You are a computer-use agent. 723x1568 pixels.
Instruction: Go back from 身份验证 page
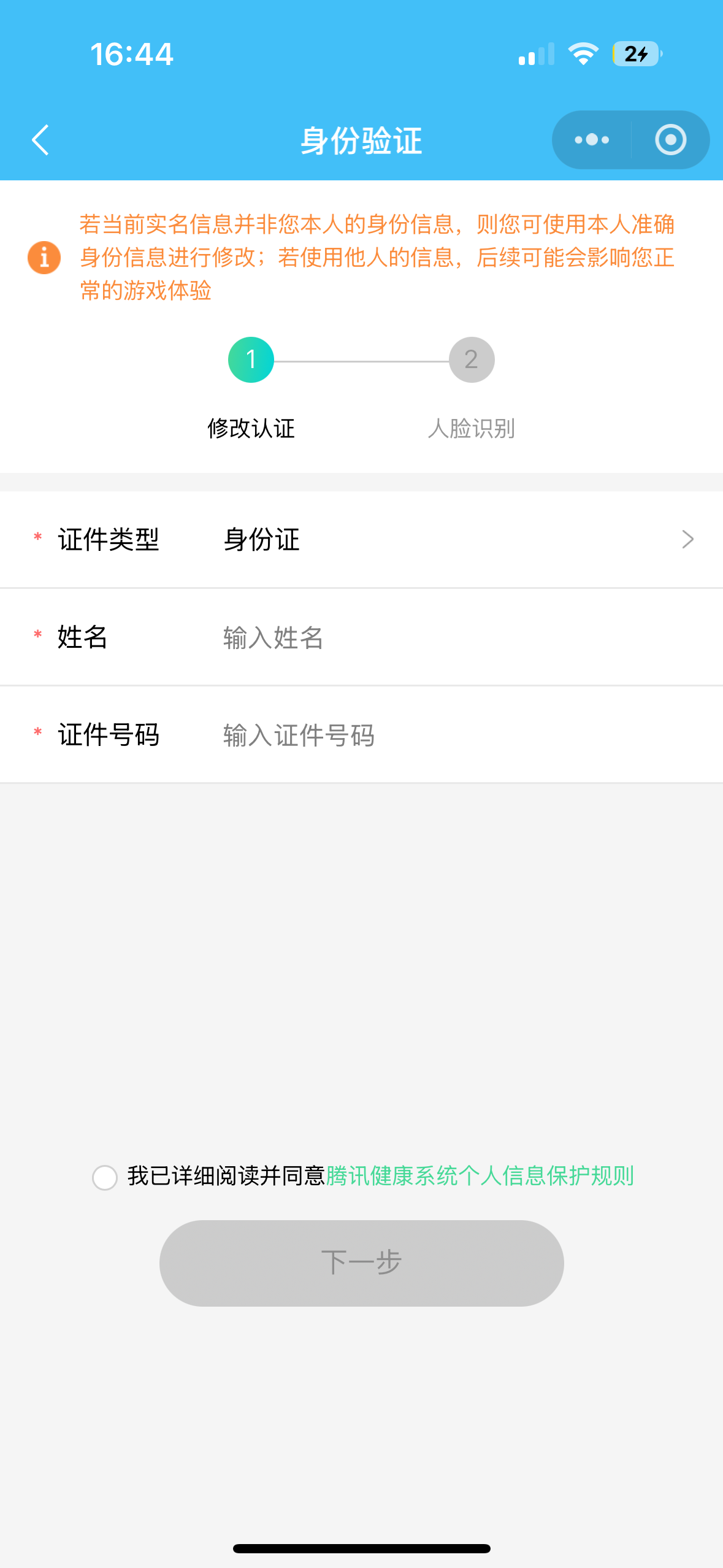[x=40, y=140]
